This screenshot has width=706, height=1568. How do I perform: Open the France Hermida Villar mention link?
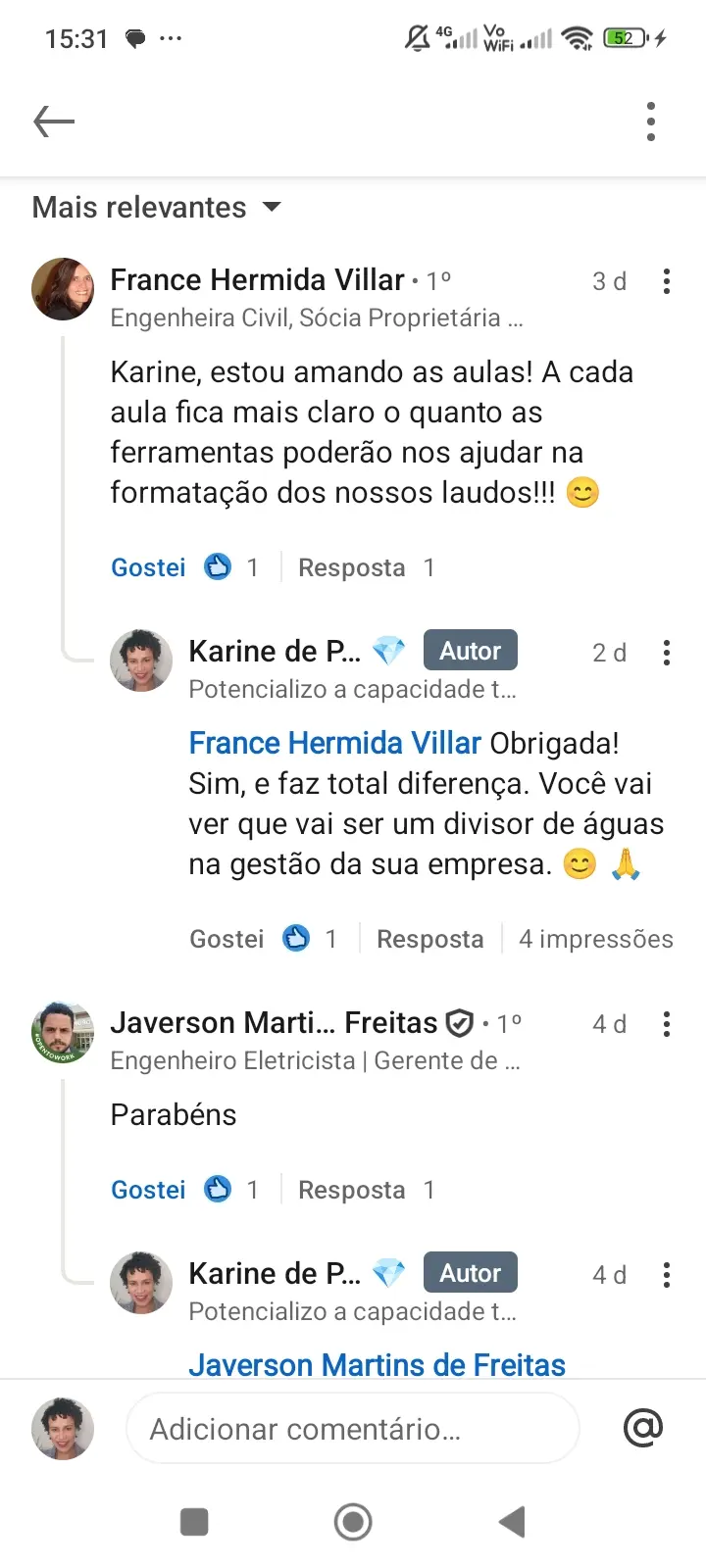(334, 742)
